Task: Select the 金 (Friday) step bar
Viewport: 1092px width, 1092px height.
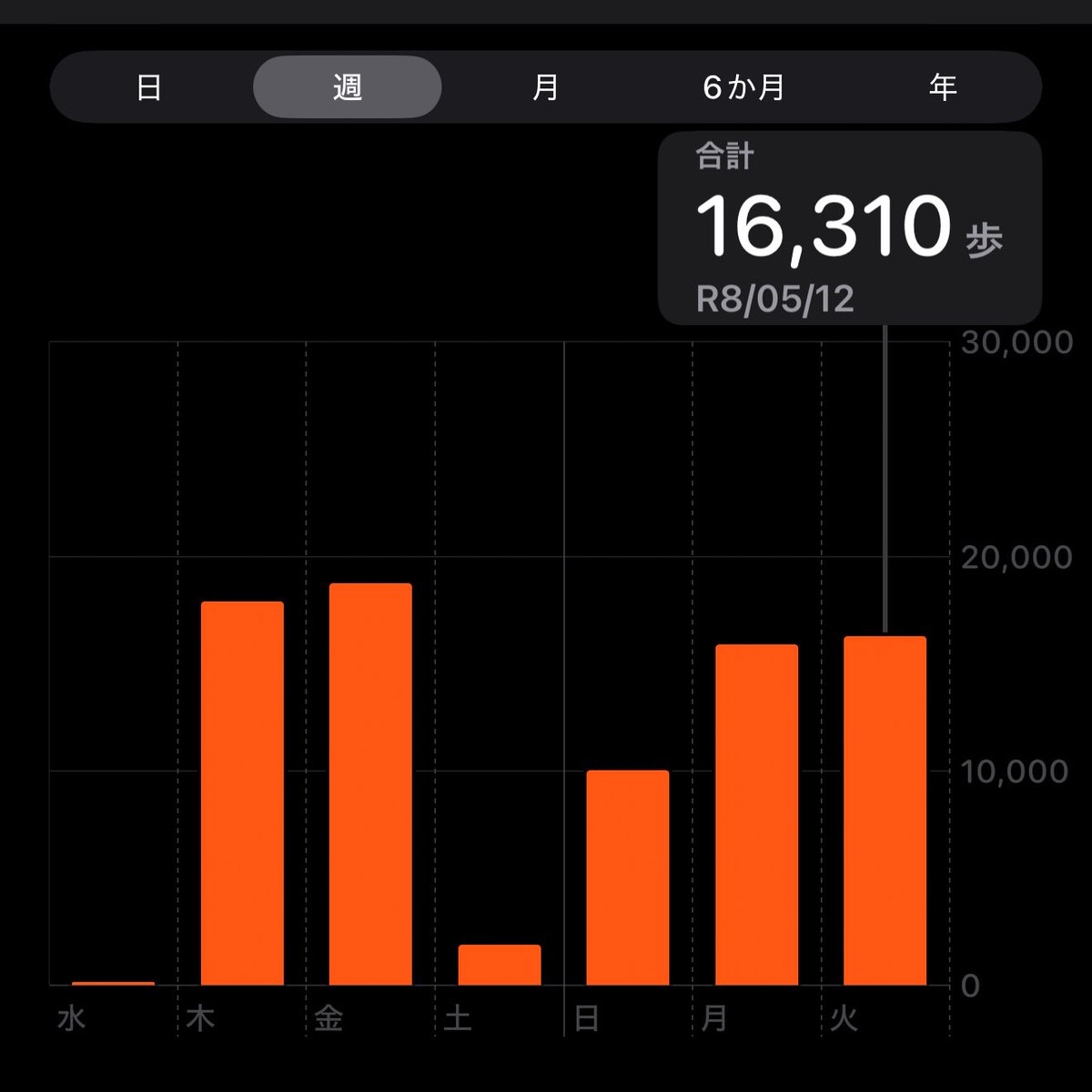Action: coord(370,784)
